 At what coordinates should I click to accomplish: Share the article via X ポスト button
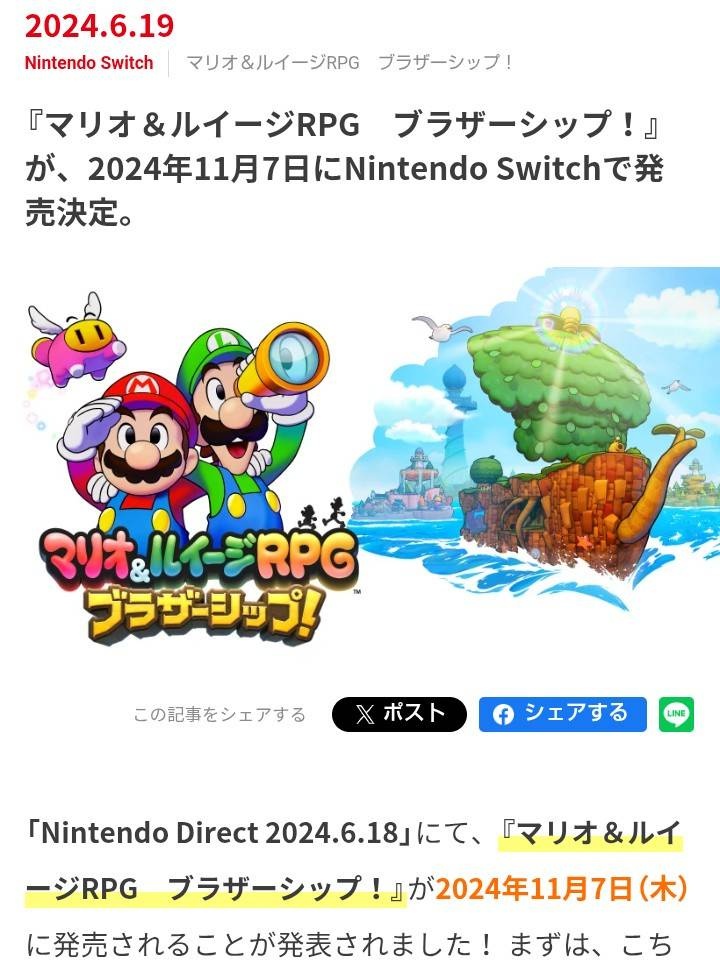coord(399,714)
